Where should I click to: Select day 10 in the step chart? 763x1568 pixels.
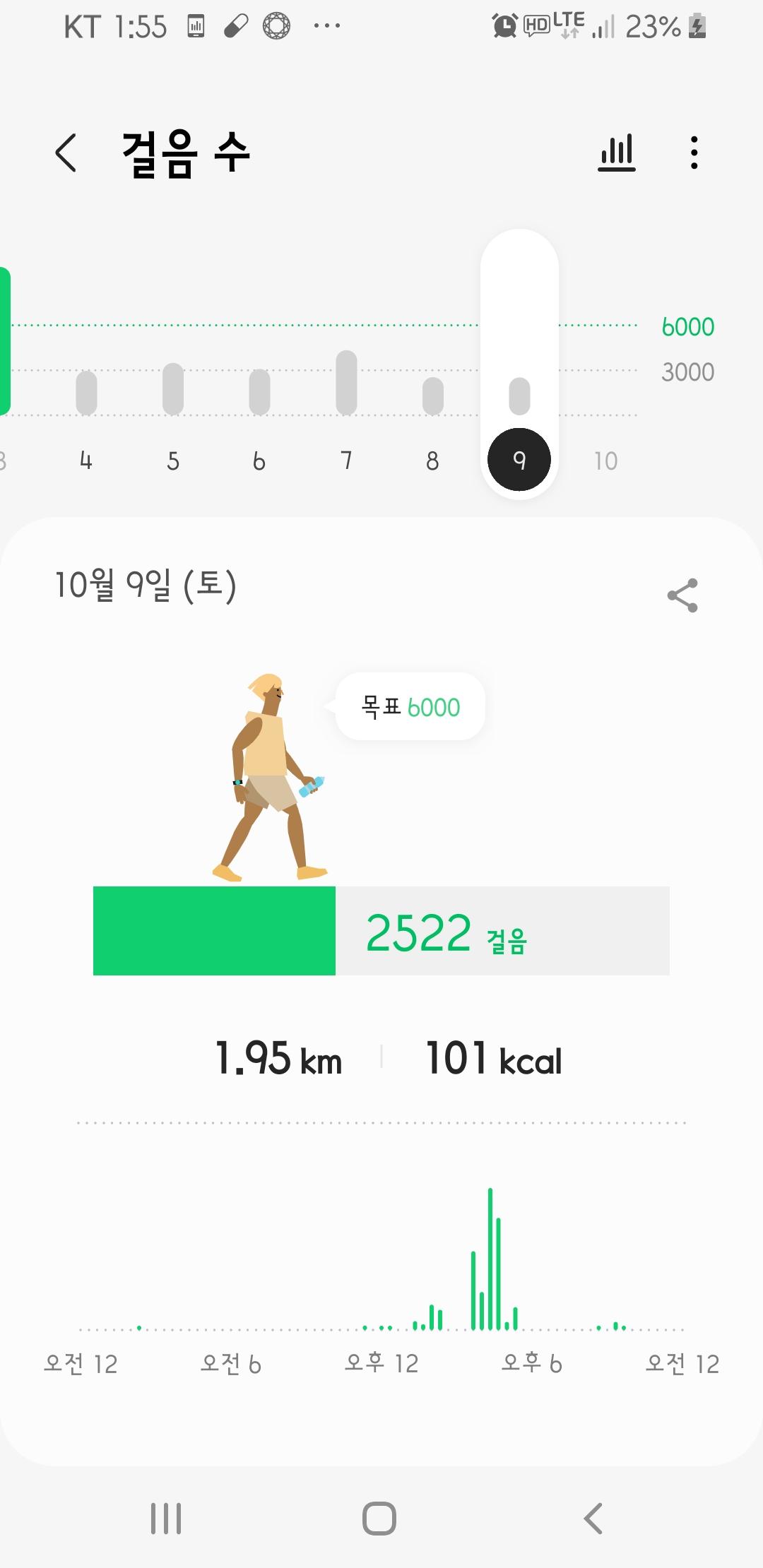[605, 461]
